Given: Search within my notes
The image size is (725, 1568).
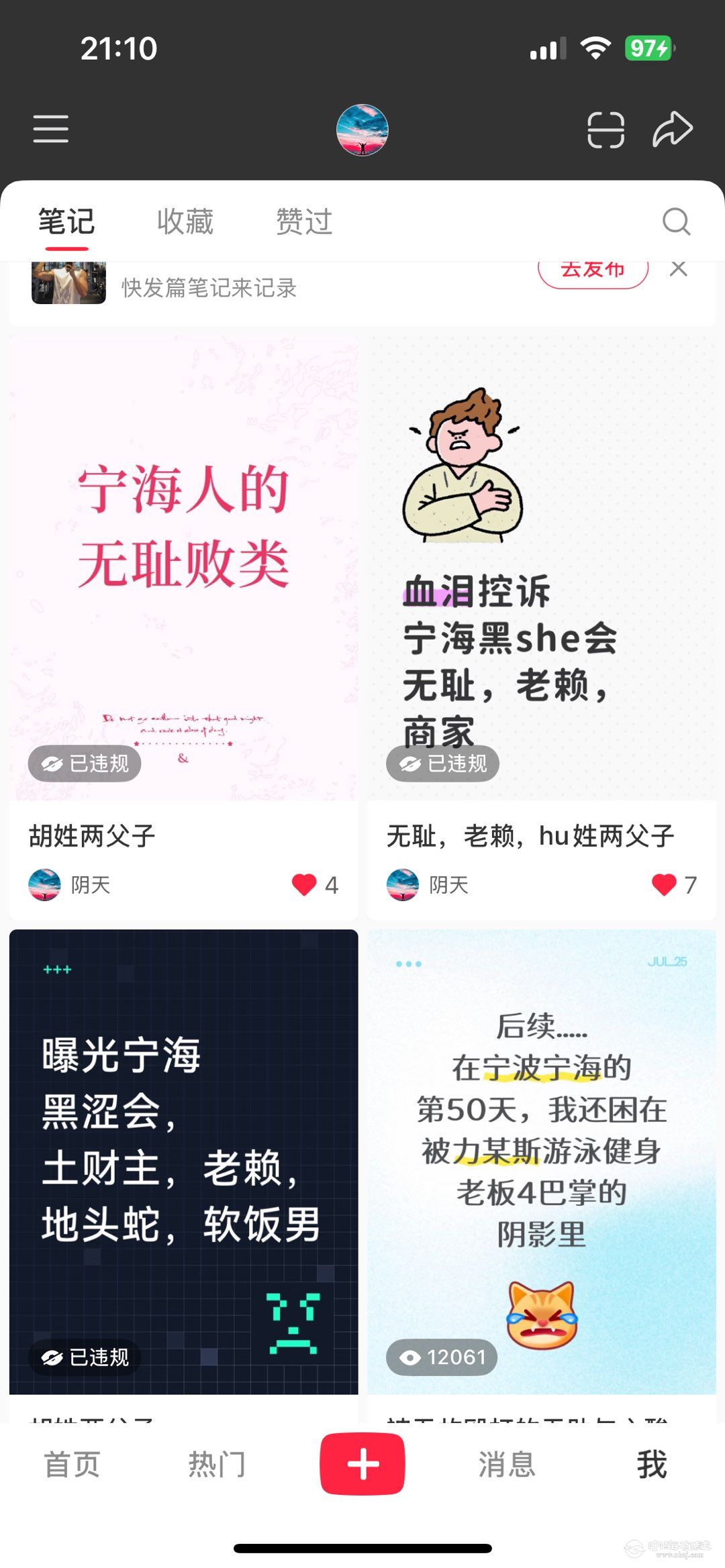Looking at the screenshot, I should pyautogui.click(x=676, y=221).
